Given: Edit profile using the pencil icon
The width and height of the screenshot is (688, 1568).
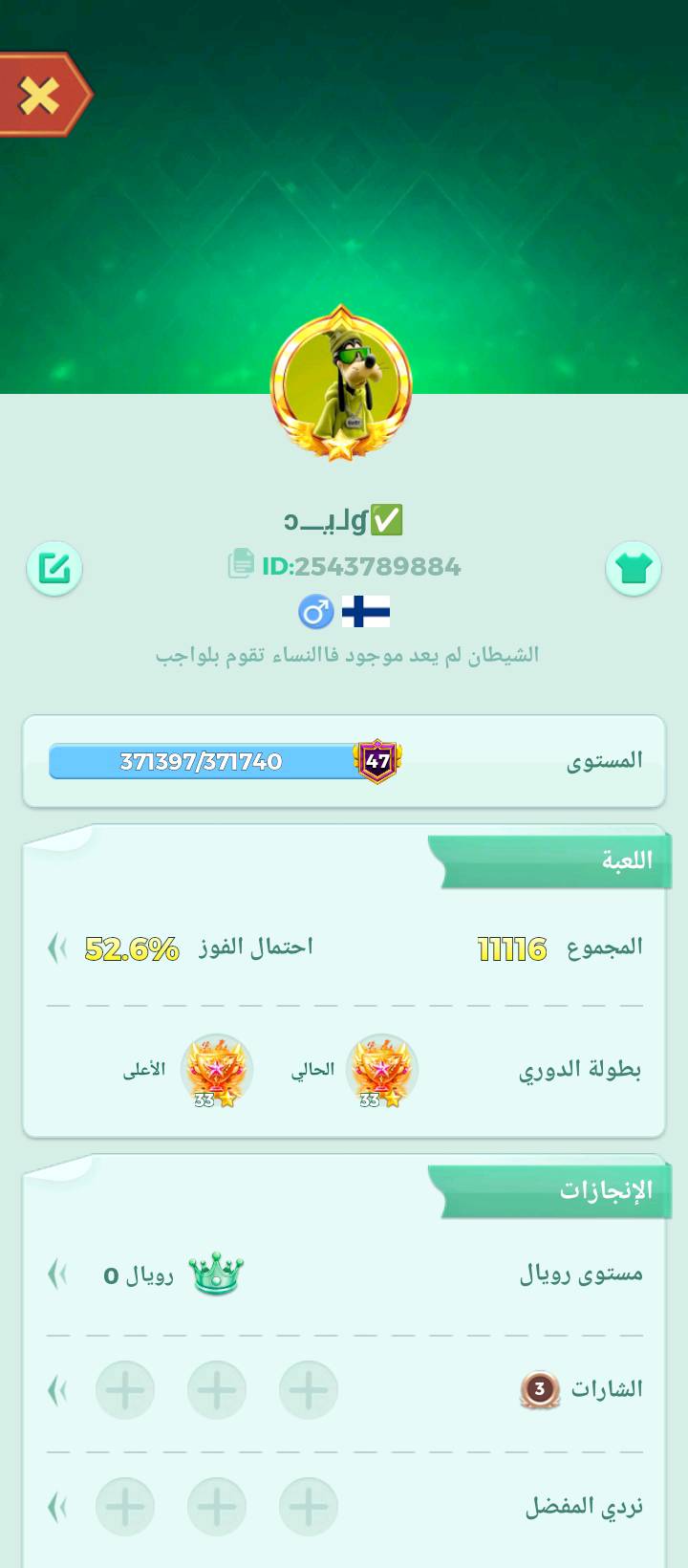Looking at the screenshot, I should (x=54, y=569).
